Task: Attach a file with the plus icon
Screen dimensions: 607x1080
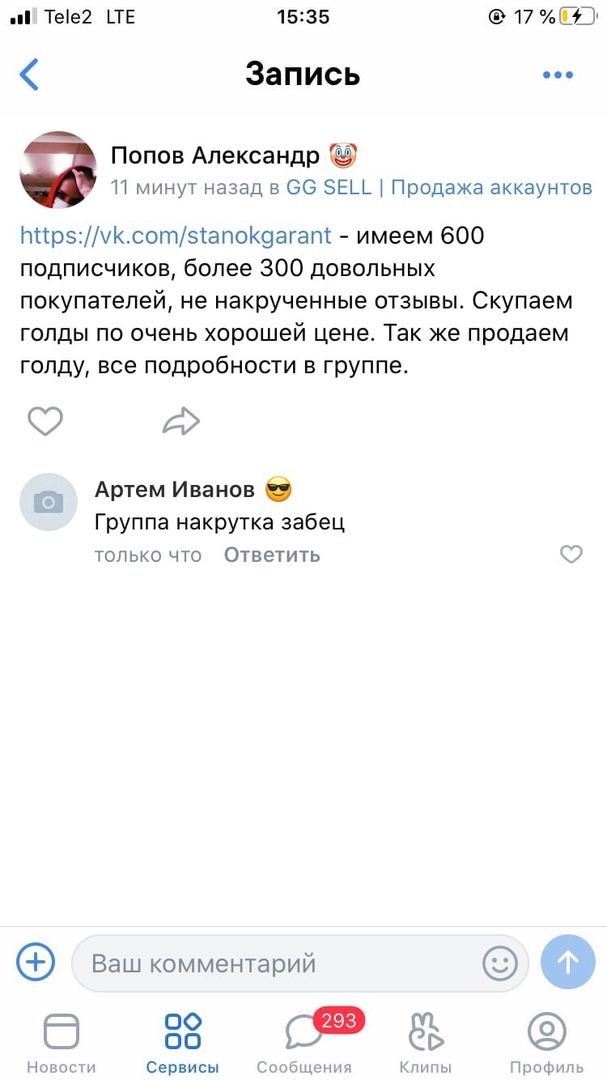Action: (x=36, y=962)
